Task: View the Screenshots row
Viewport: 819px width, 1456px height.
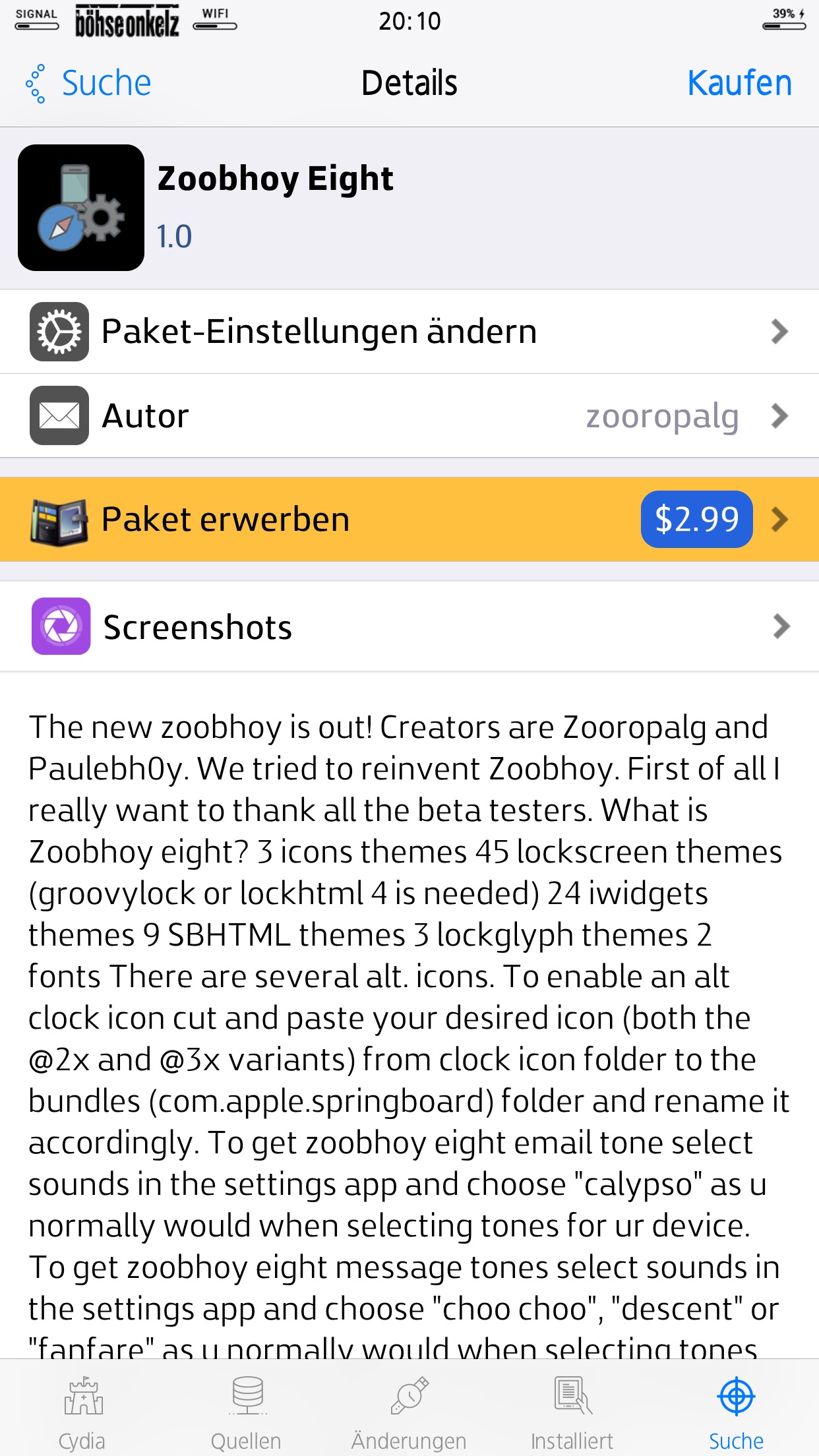Action: (x=409, y=626)
